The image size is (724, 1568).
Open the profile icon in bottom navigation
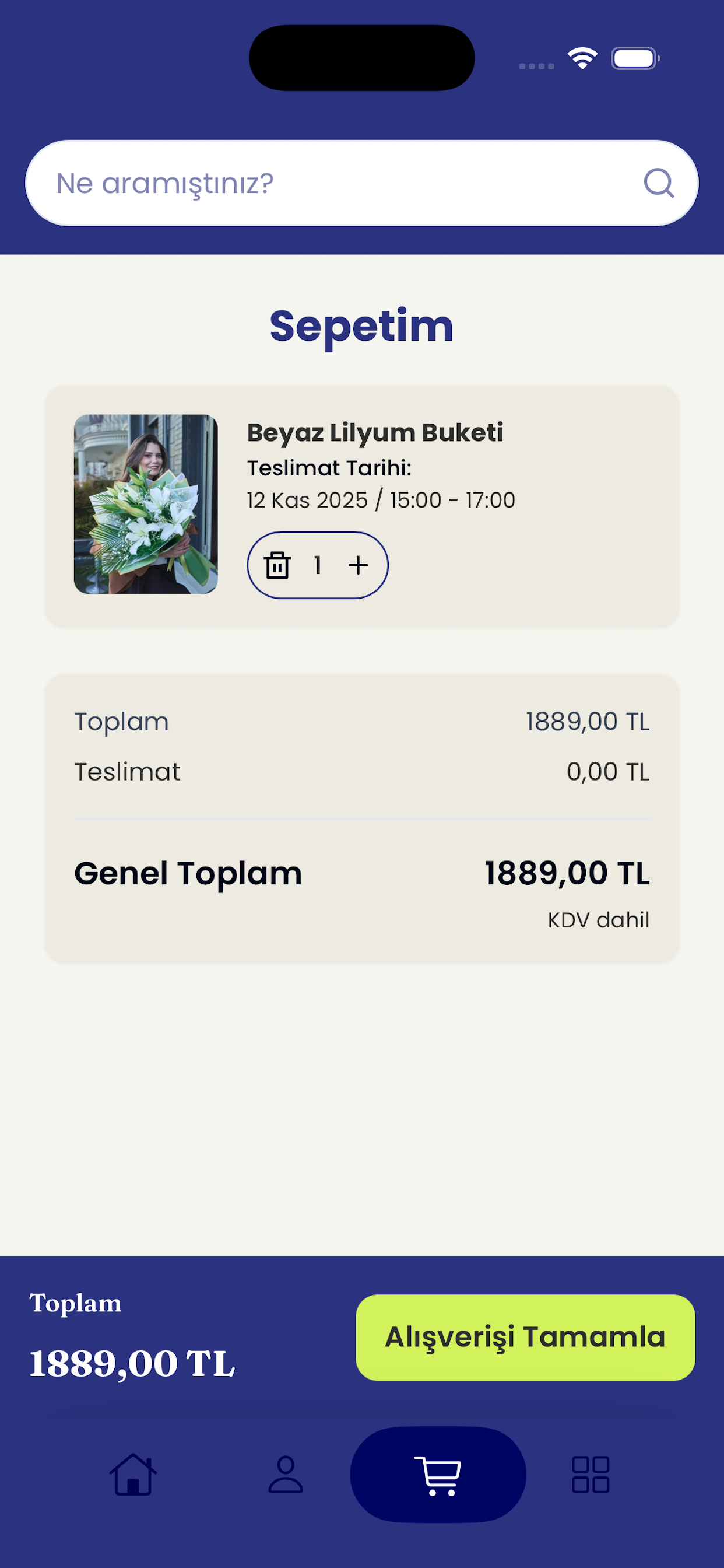[286, 1475]
